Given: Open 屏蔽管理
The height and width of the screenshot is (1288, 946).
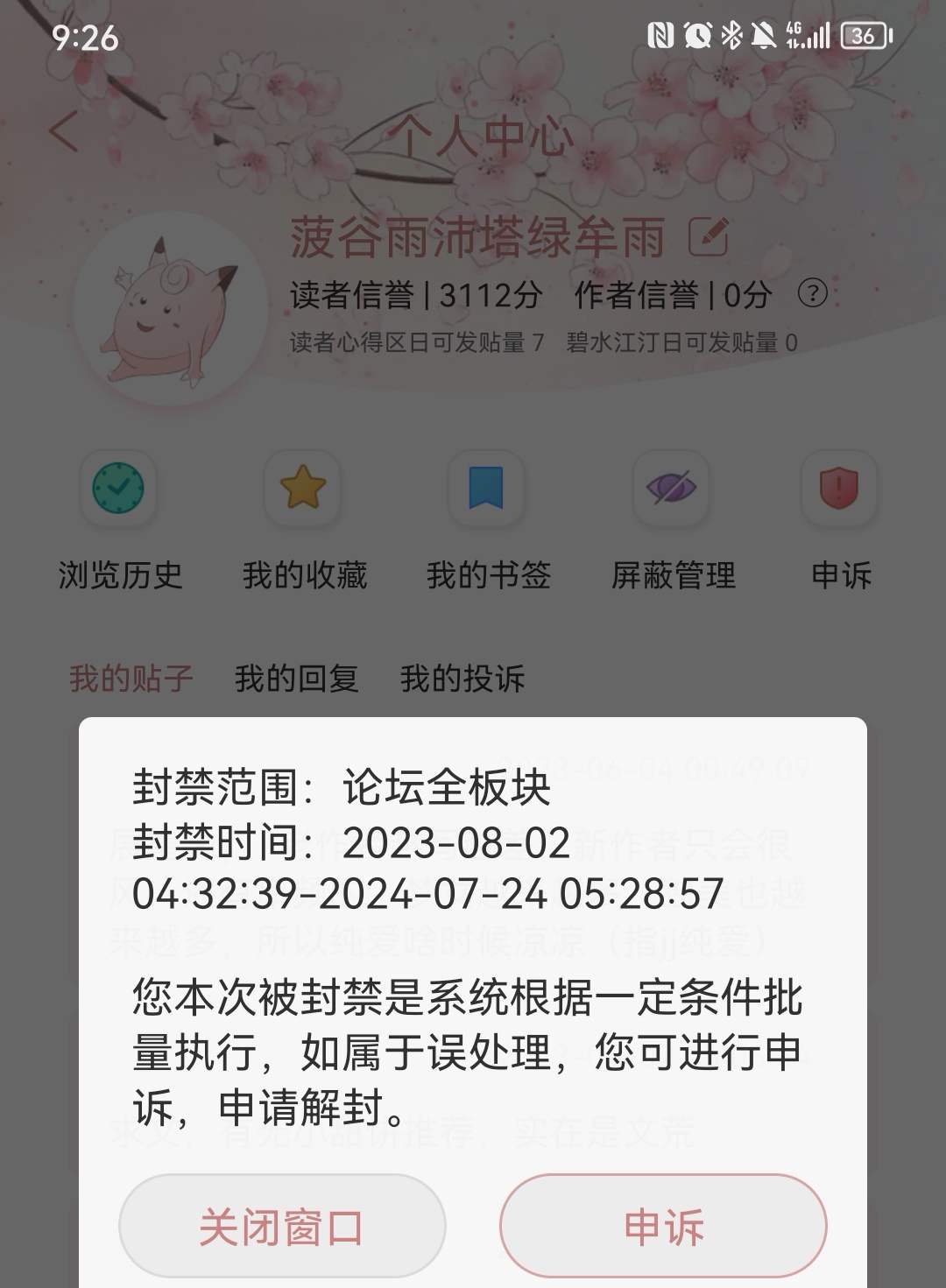Looking at the screenshot, I should pos(672,518).
